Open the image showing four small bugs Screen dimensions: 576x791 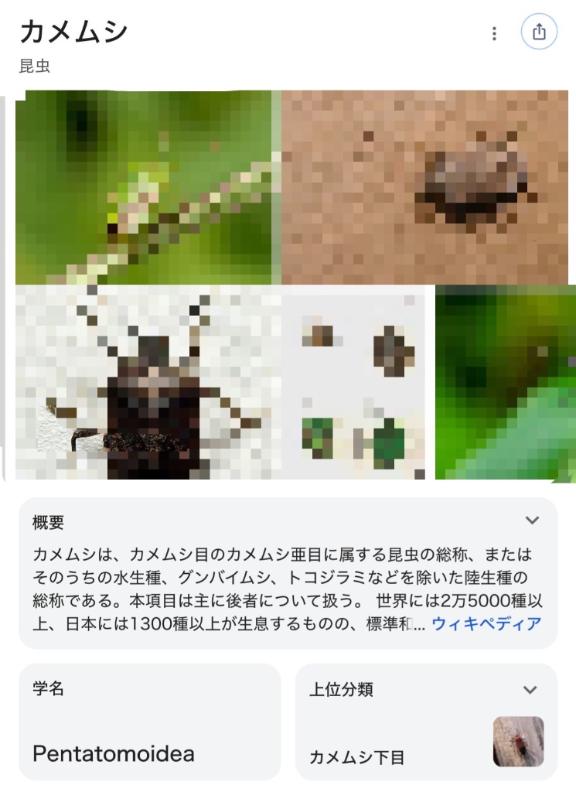[x=354, y=382]
